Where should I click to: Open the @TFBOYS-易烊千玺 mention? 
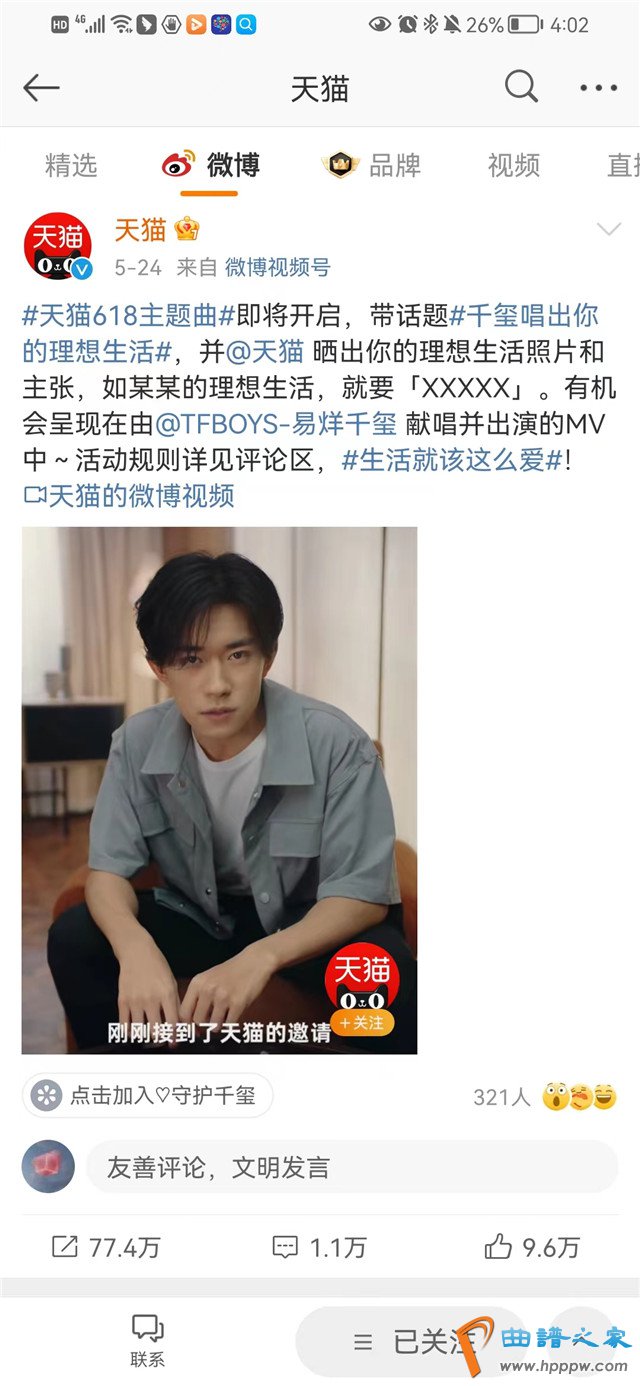tap(277, 422)
